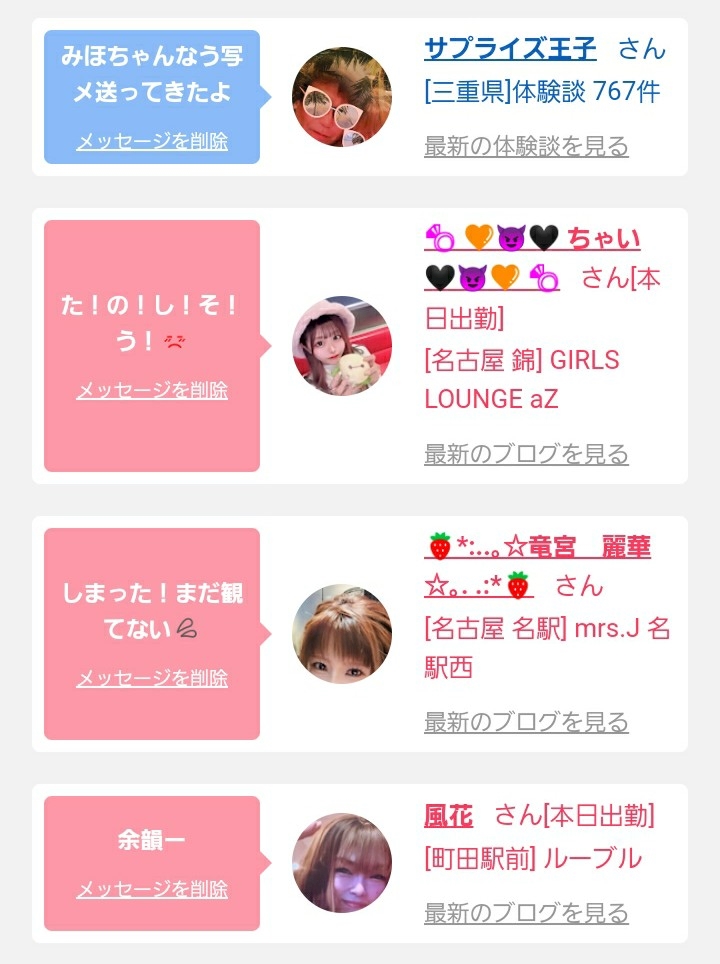Delete the た!の!し!そ!う! message
The height and width of the screenshot is (964, 720).
click(x=152, y=390)
